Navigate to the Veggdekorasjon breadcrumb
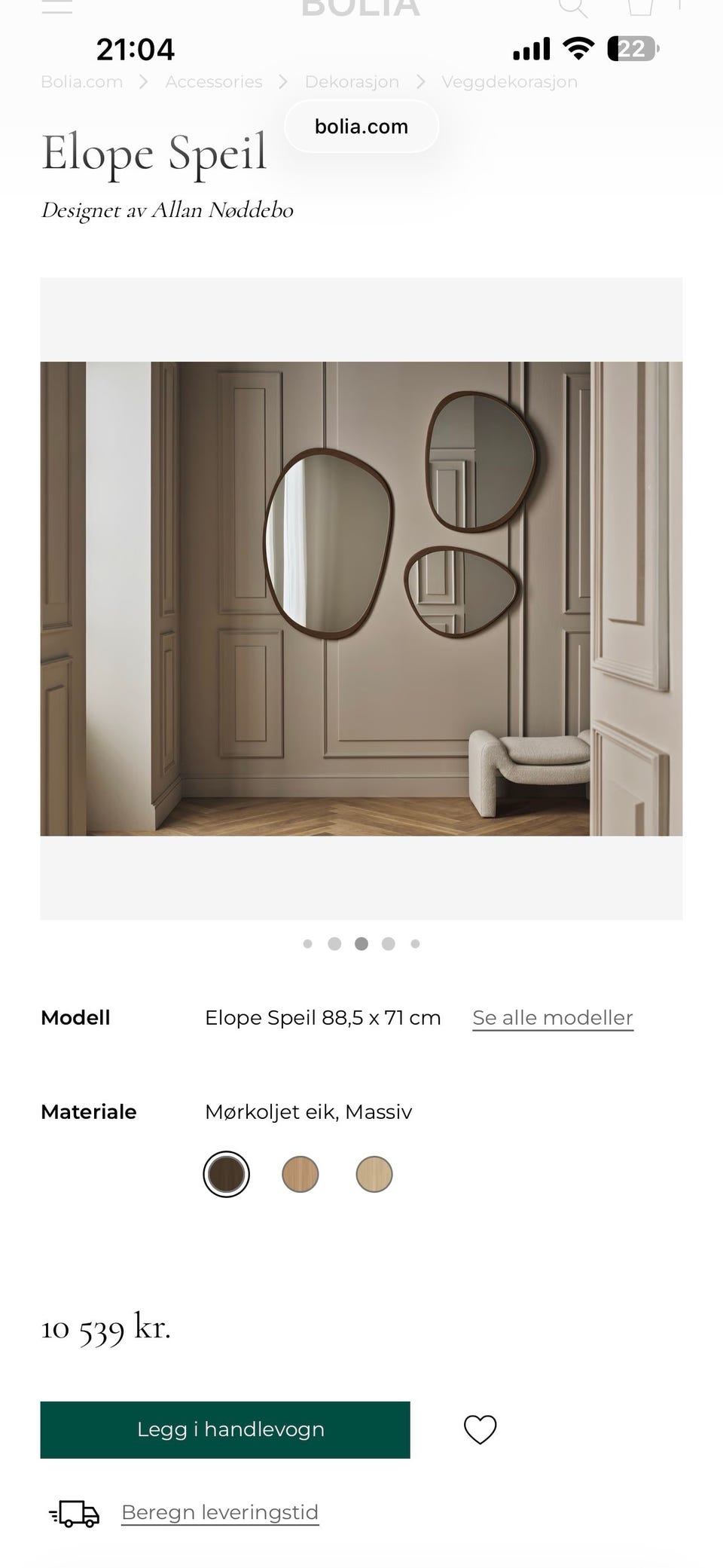Image resolution: width=723 pixels, height=1568 pixels. point(511,81)
